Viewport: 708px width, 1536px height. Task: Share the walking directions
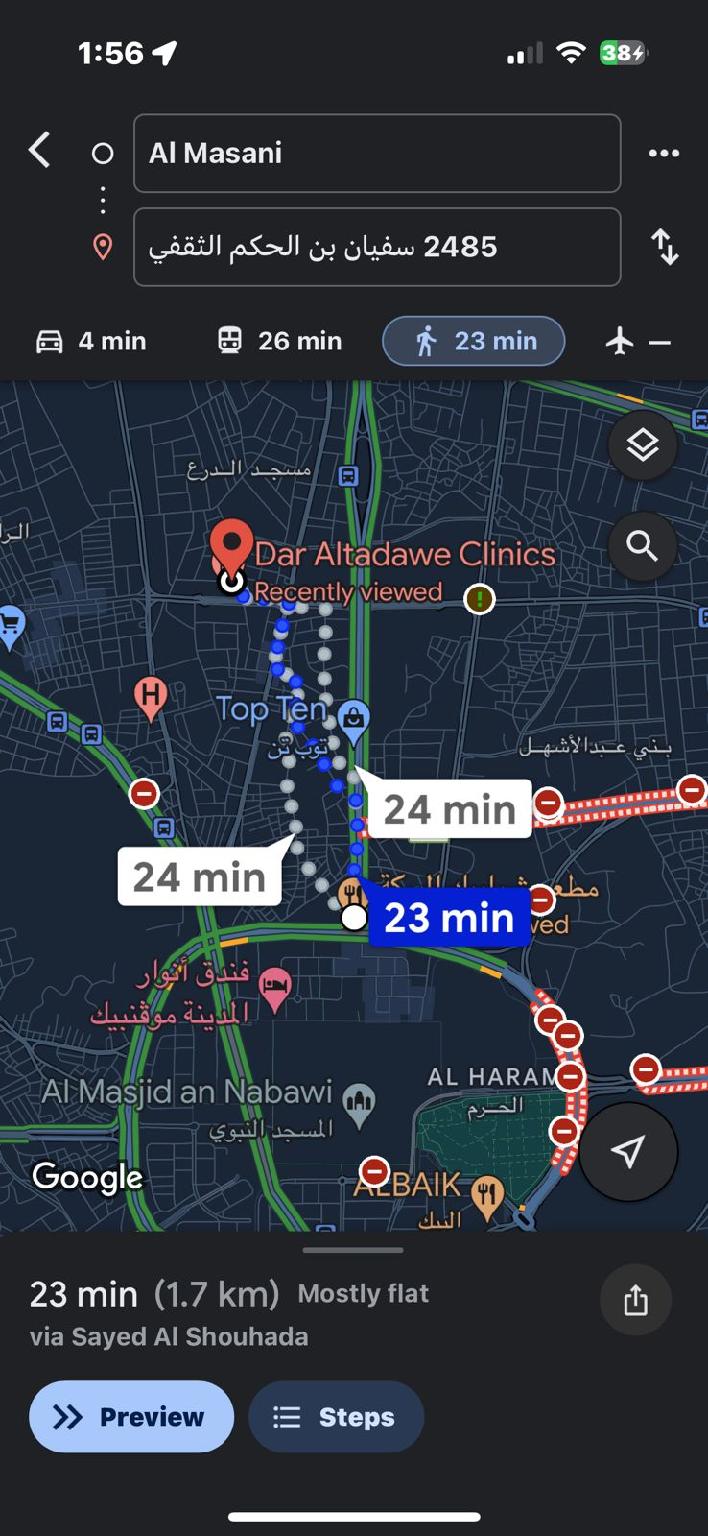click(636, 1300)
